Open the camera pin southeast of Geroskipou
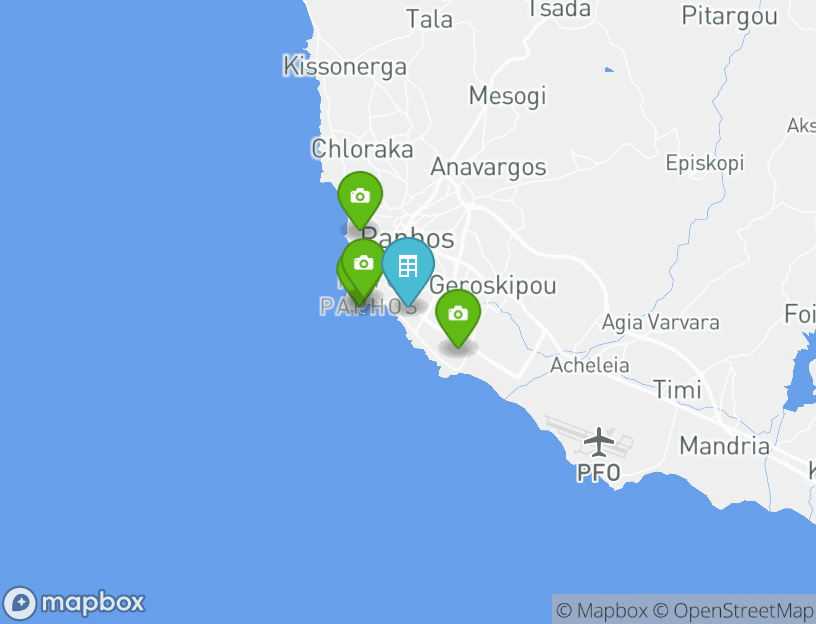The height and width of the screenshot is (624, 816). [458, 315]
